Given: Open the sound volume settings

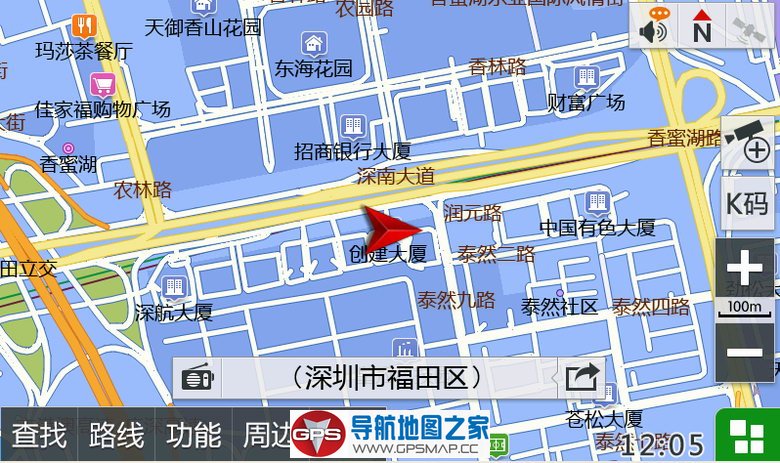Looking at the screenshot, I should (655, 26).
